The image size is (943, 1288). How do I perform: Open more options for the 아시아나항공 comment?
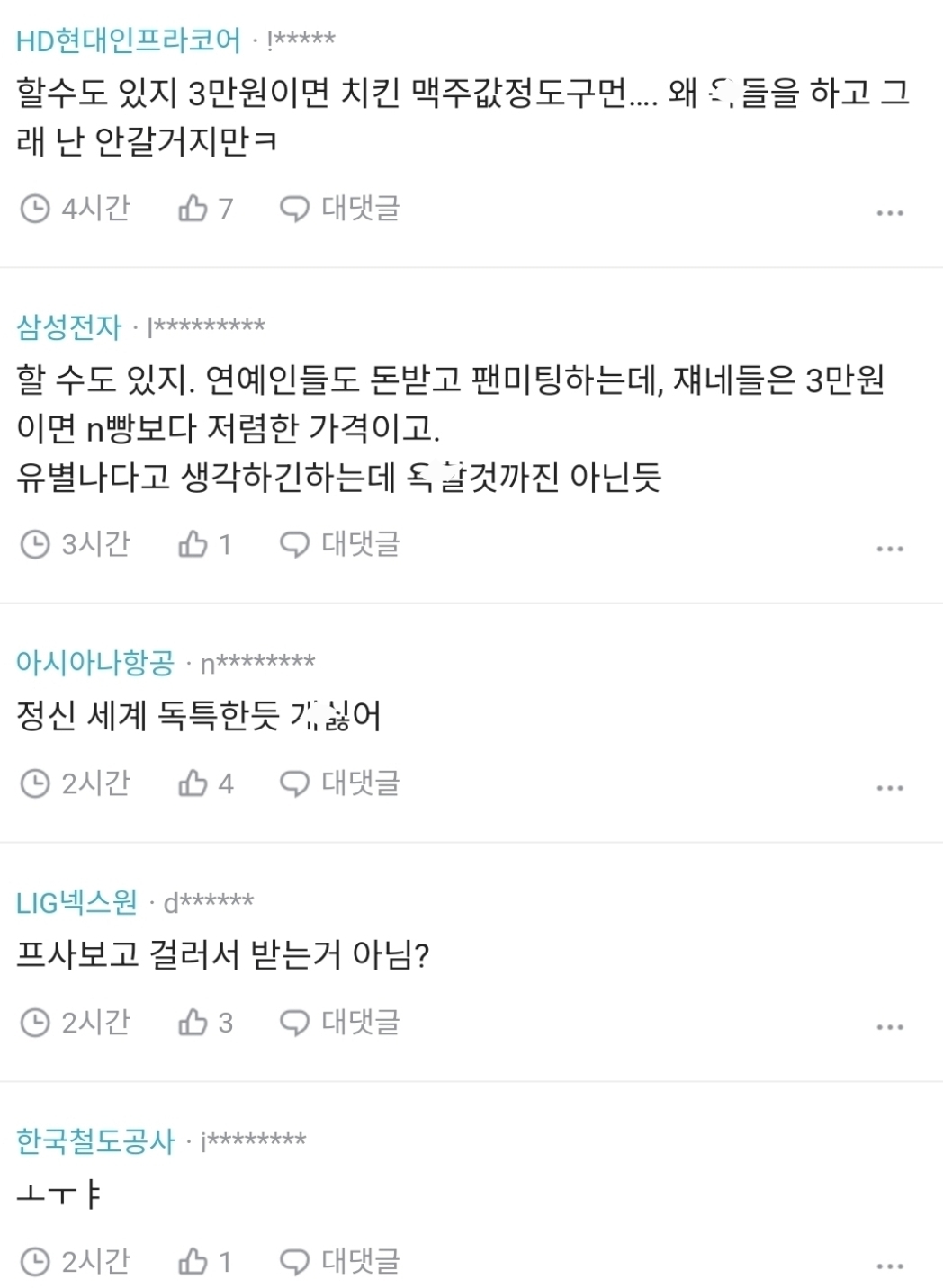889,788
